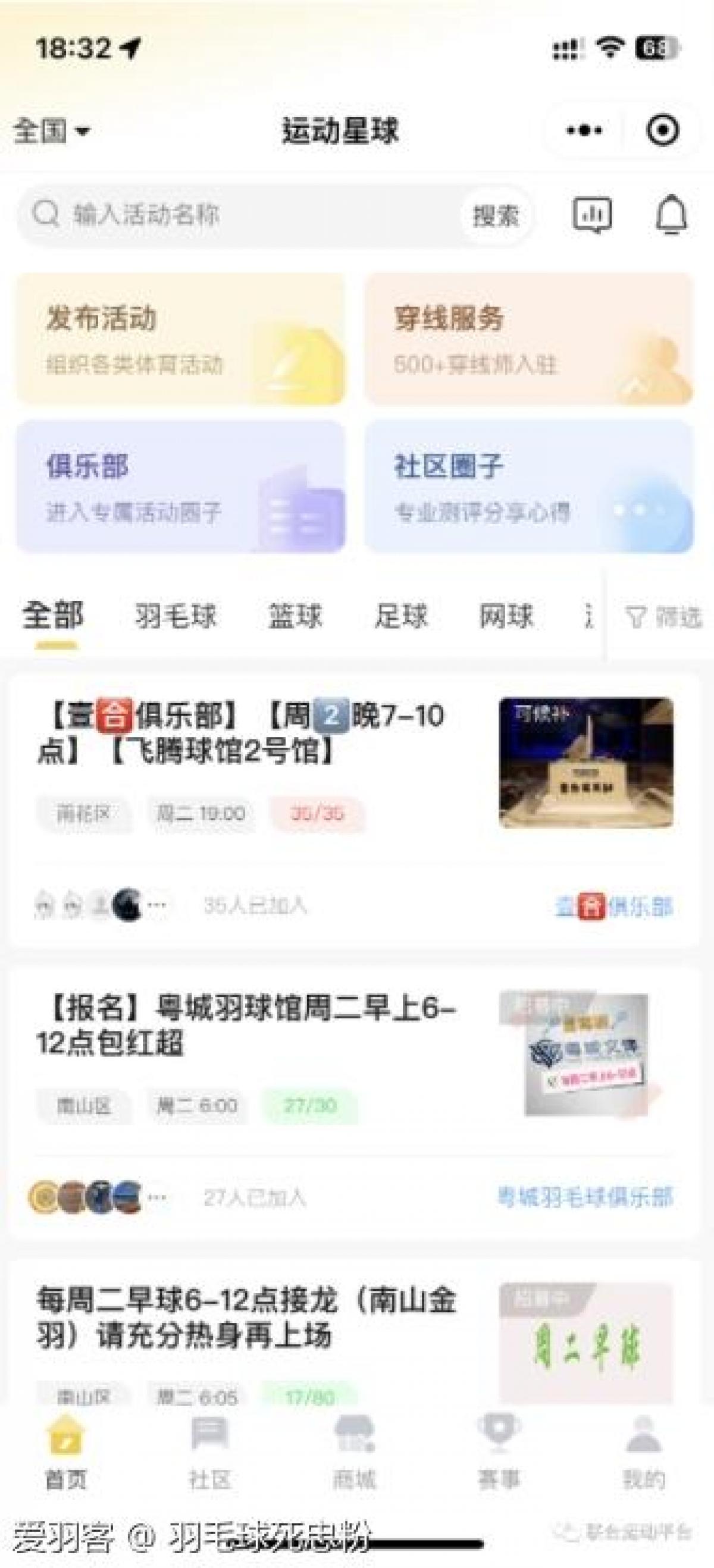
Task: Open the 筛选 filter
Action: point(663,617)
